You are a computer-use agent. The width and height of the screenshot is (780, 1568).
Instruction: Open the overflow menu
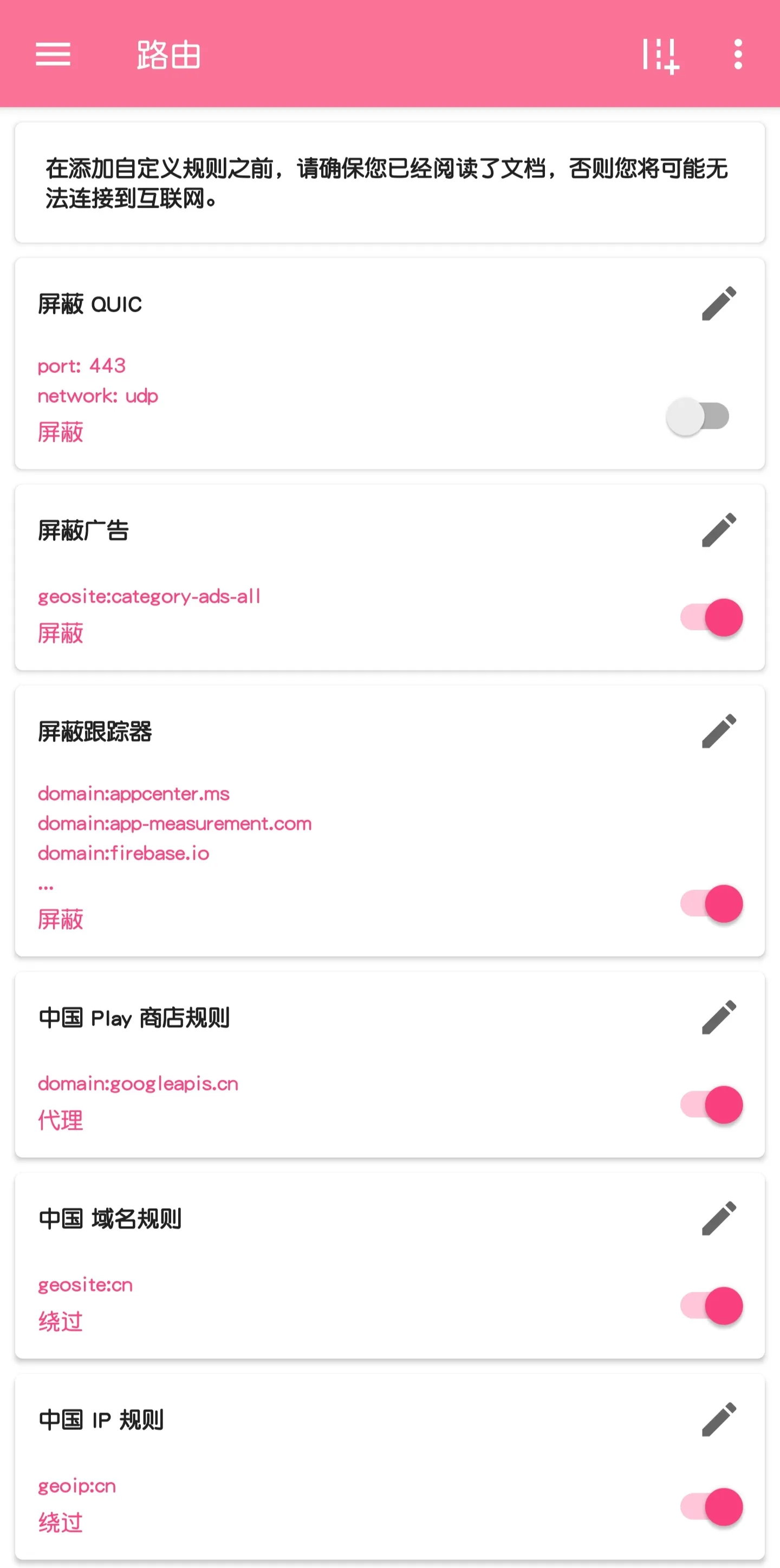tap(737, 54)
